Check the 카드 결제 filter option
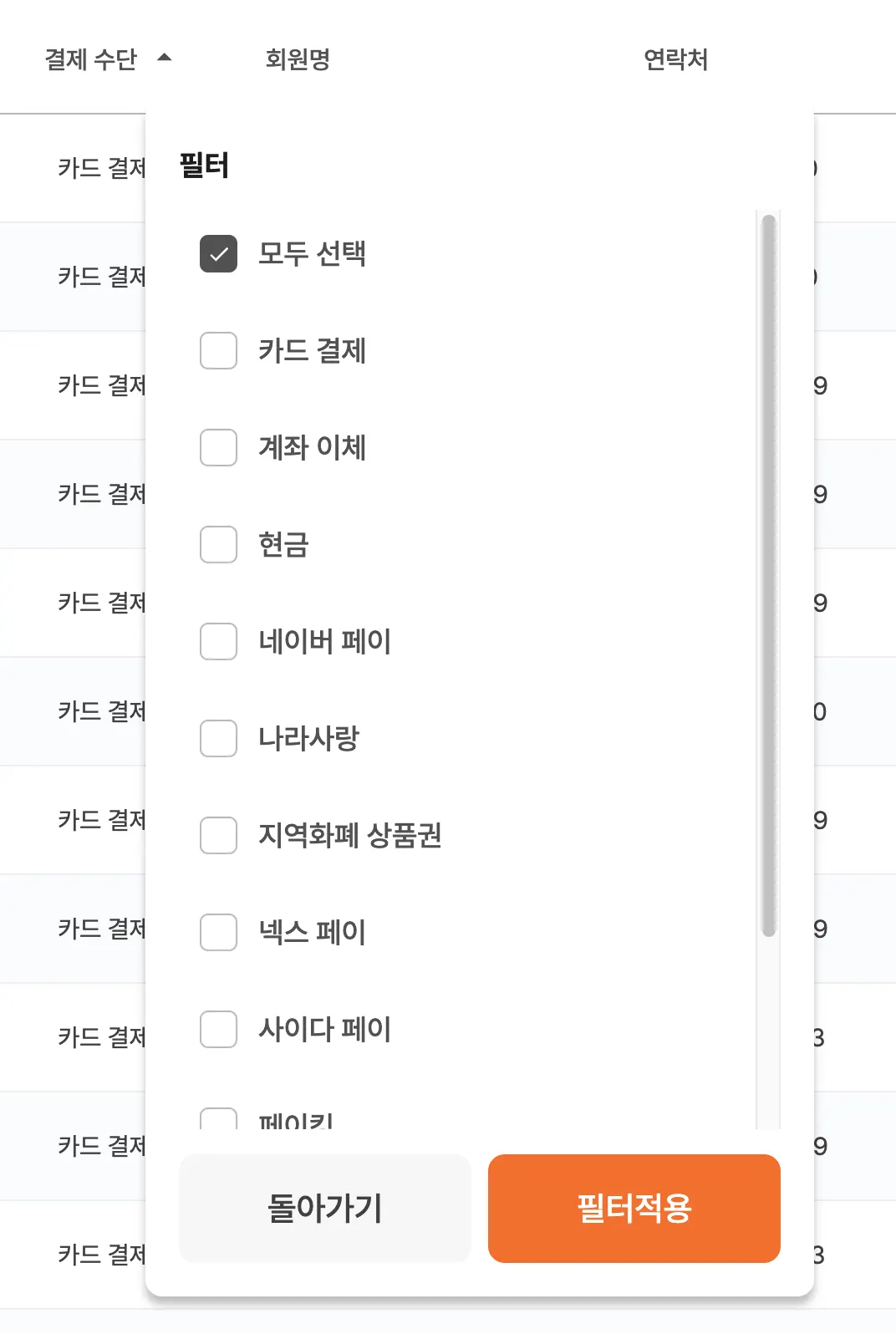The width and height of the screenshot is (896, 1334). [x=218, y=351]
